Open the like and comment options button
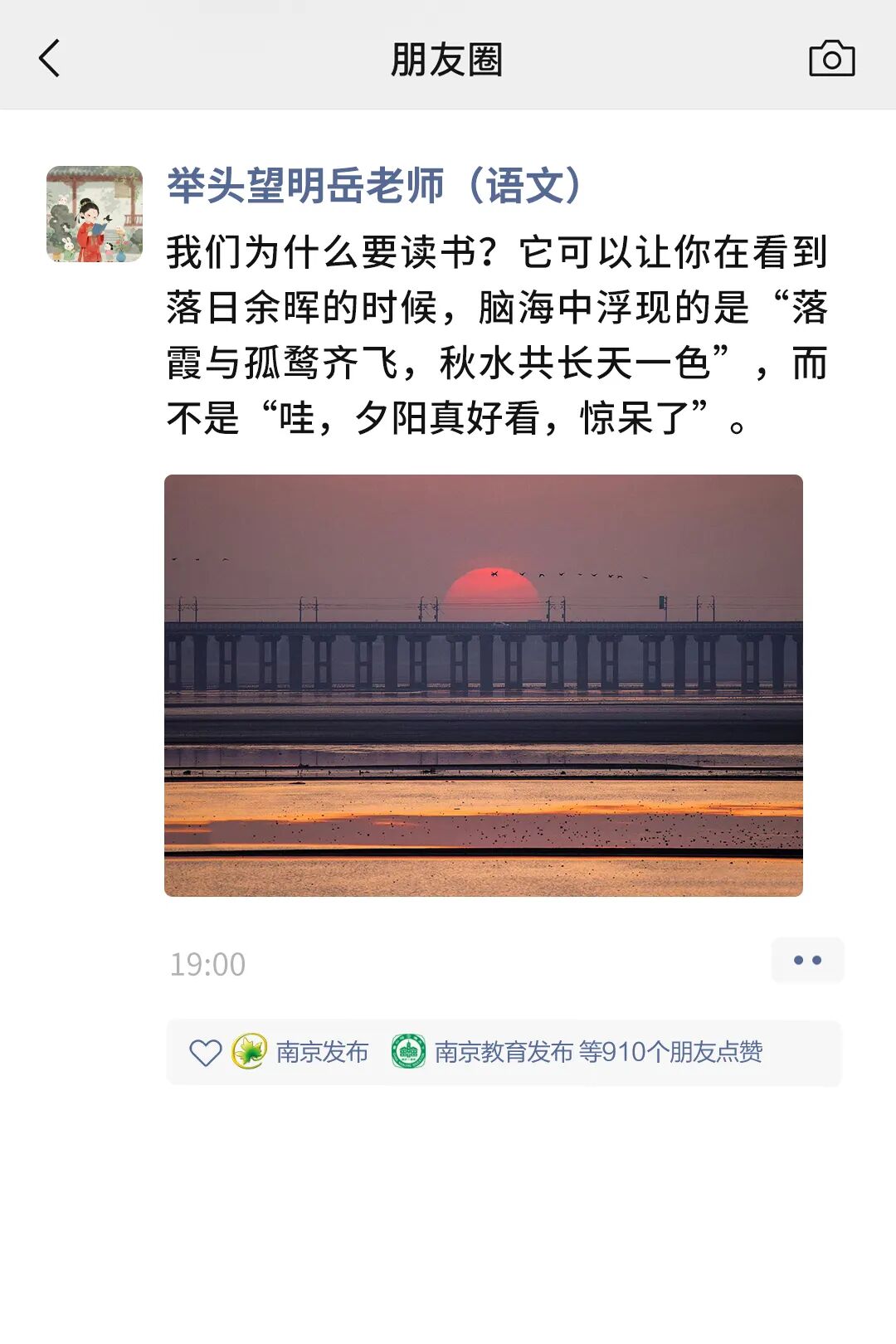 click(x=806, y=961)
